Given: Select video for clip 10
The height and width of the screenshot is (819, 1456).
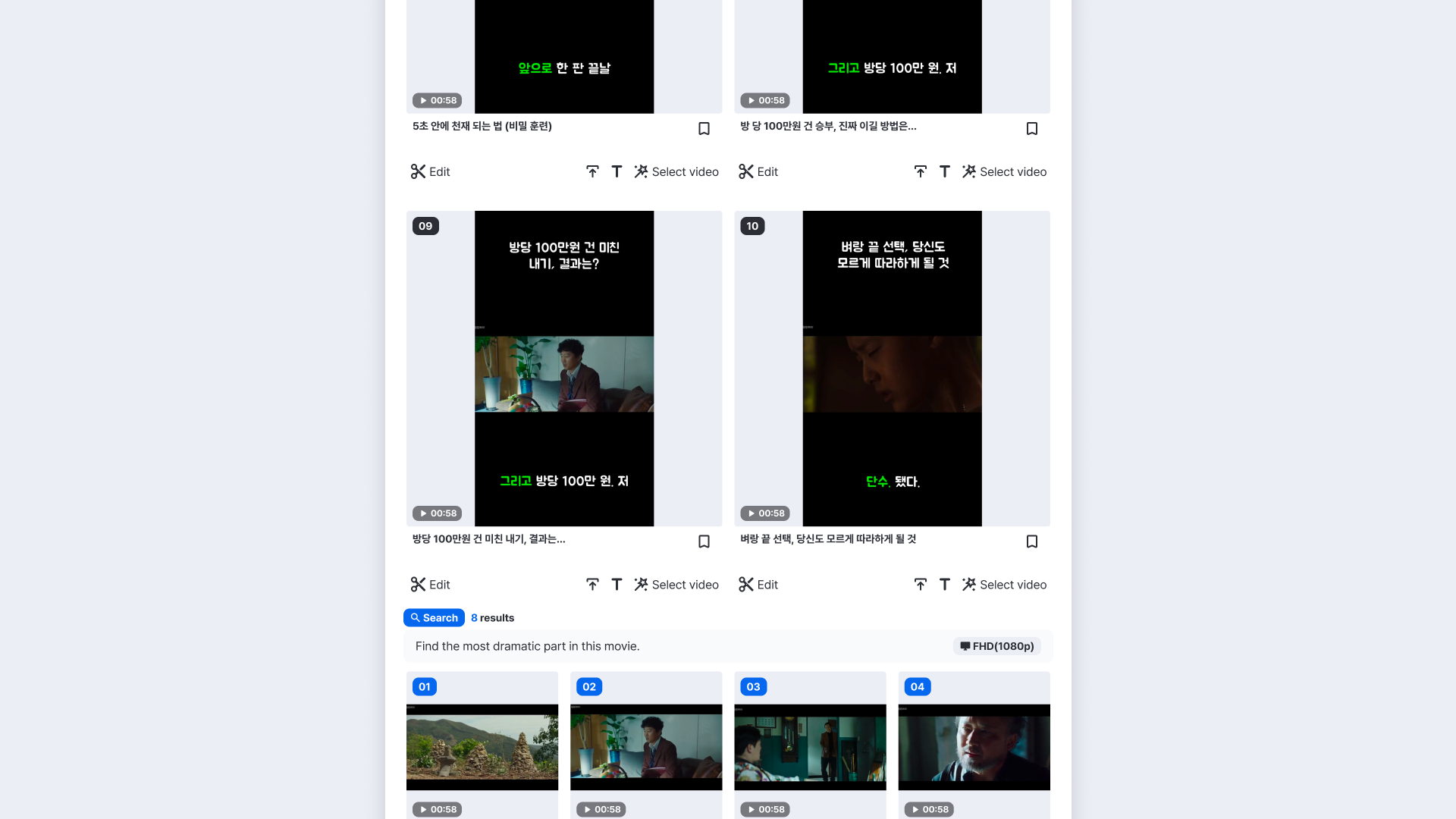Looking at the screenshot, I should point(1004,585).
